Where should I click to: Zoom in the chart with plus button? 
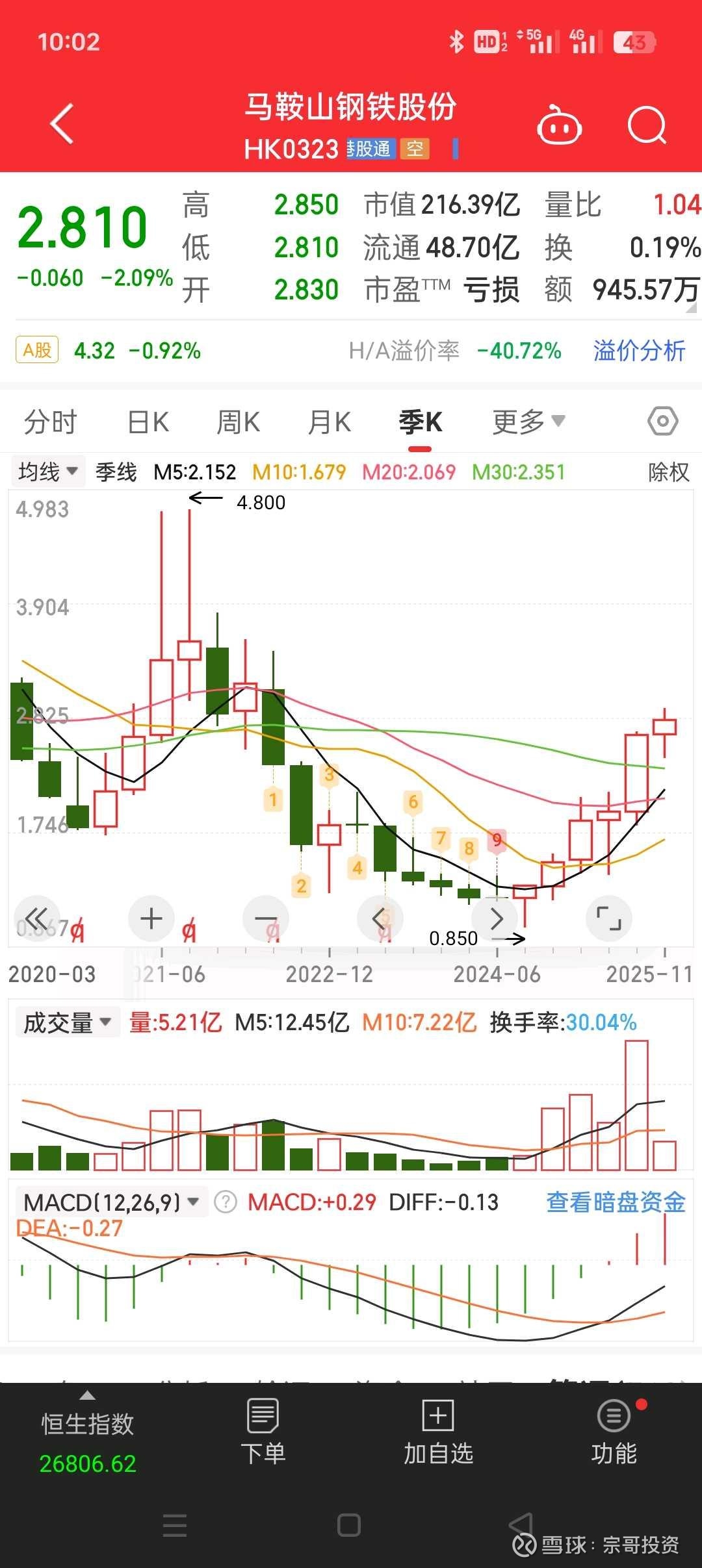(151, 918)
